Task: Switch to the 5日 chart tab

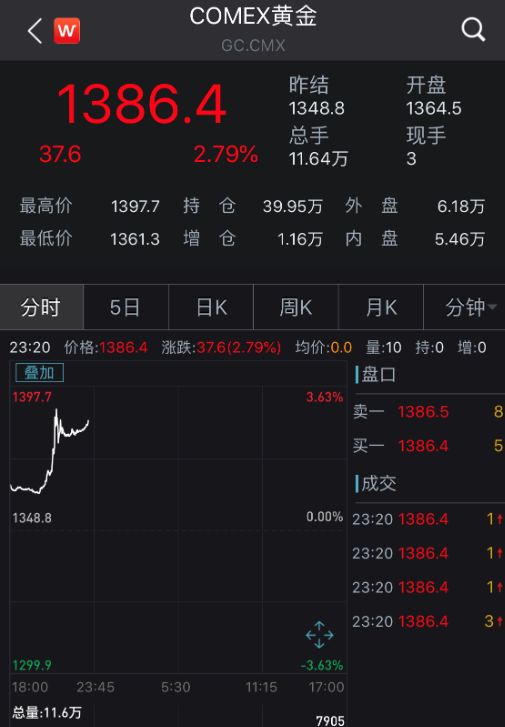Action: point(126,307)
